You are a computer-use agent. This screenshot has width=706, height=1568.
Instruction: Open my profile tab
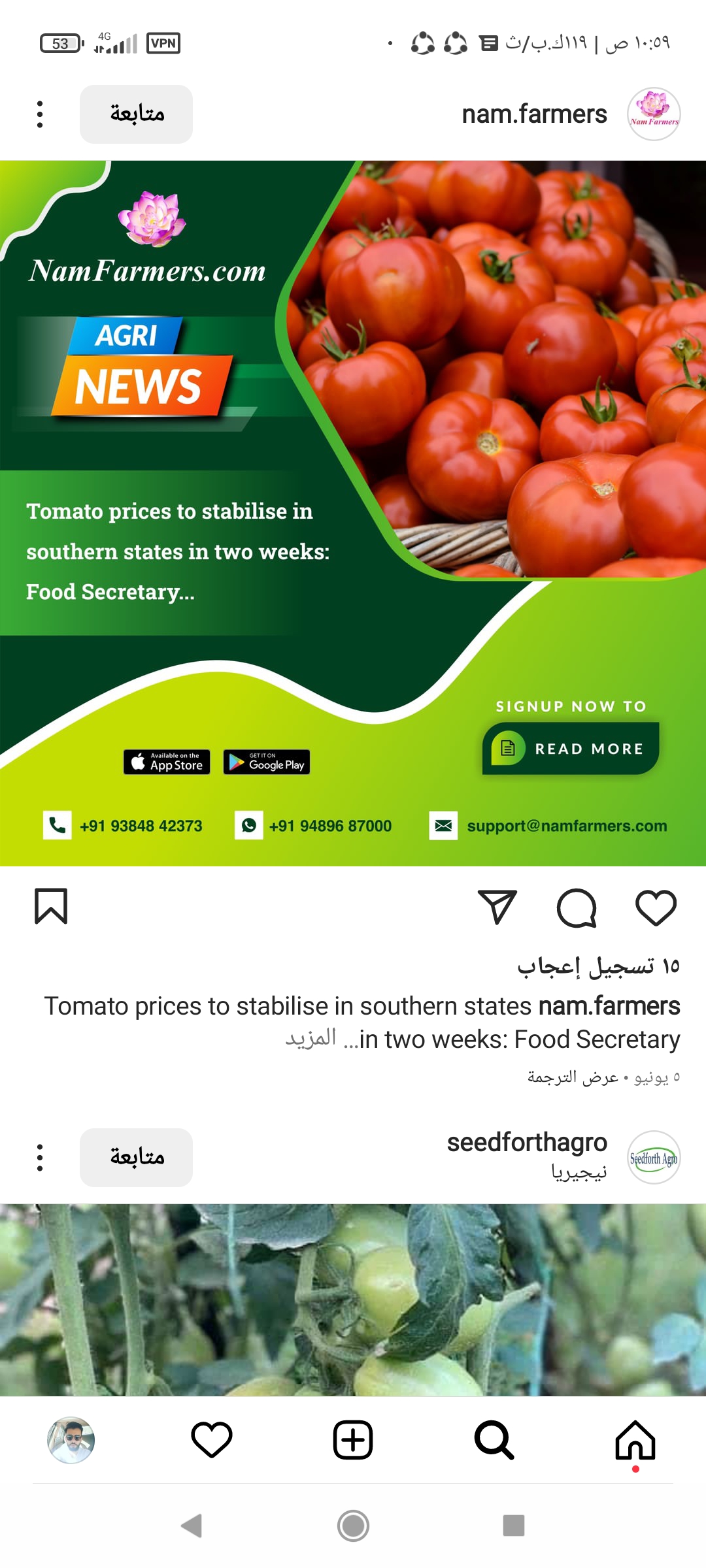[71, 1440]
